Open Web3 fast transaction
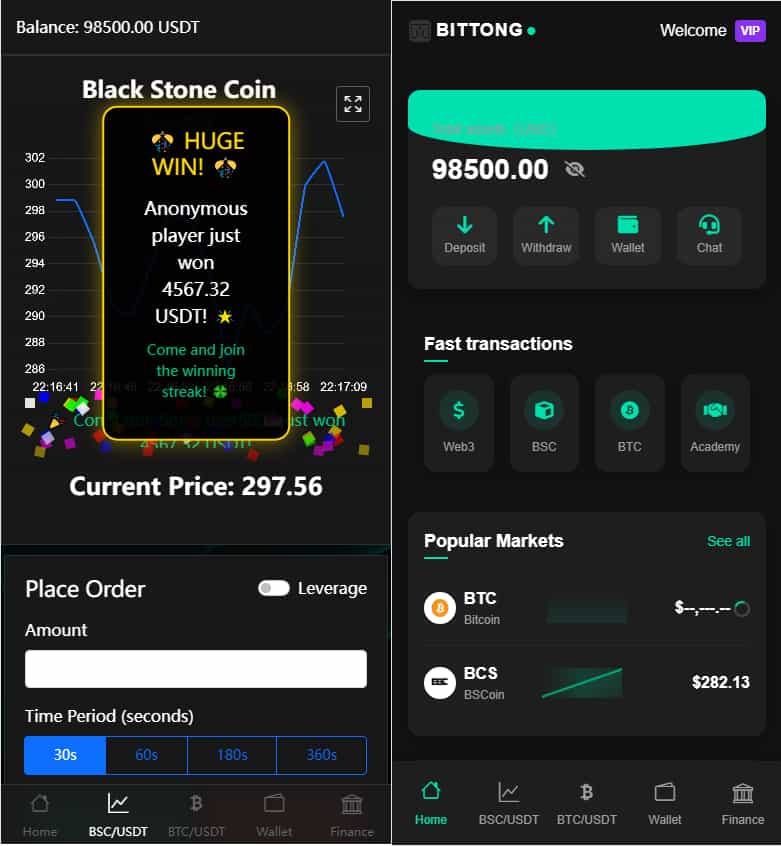Screen dimensions: 781x846 459,422
